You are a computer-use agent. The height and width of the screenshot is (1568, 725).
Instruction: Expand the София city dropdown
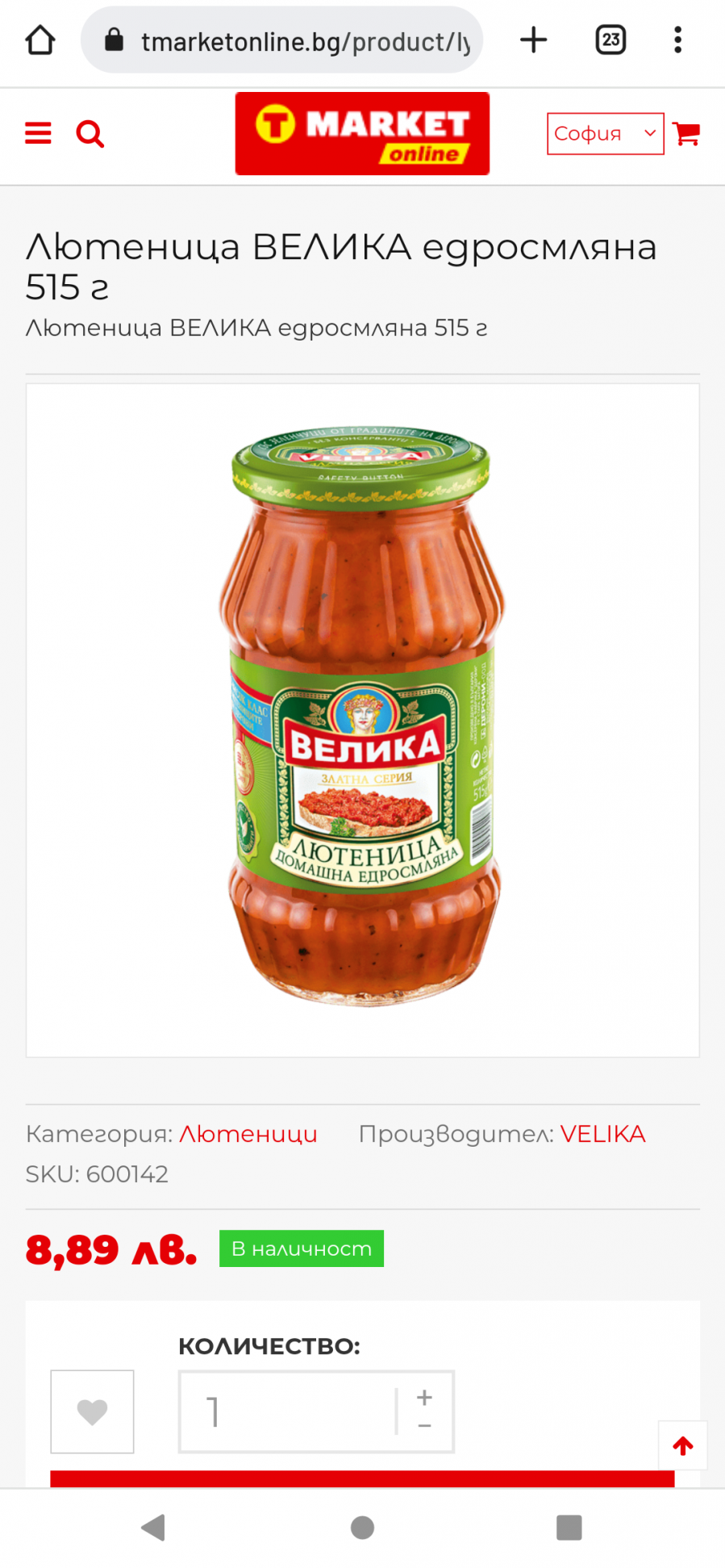pyautogui.click(x=605, y=134)
